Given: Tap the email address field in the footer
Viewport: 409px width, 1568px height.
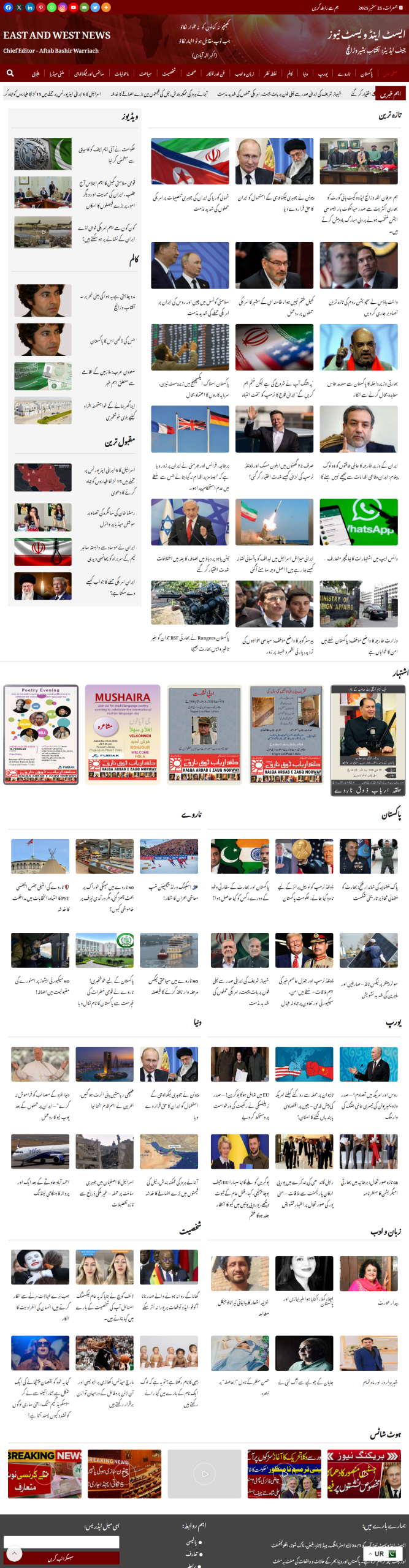Looking at the screenshot, I should (61, 1542).
